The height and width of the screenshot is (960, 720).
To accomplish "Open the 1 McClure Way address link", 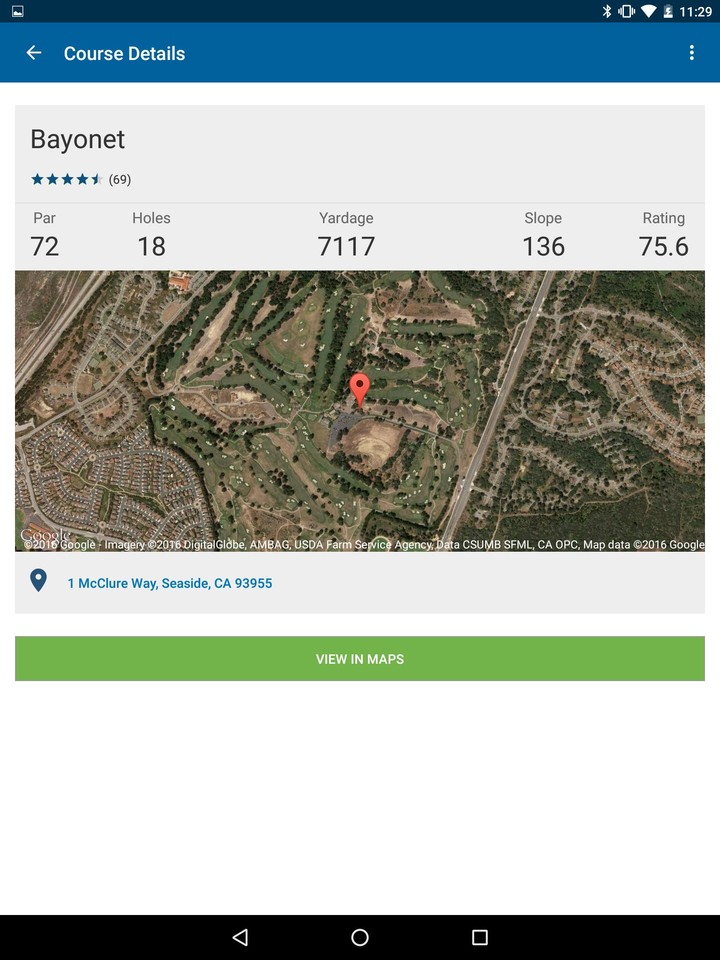I will (x=170, y=583).
